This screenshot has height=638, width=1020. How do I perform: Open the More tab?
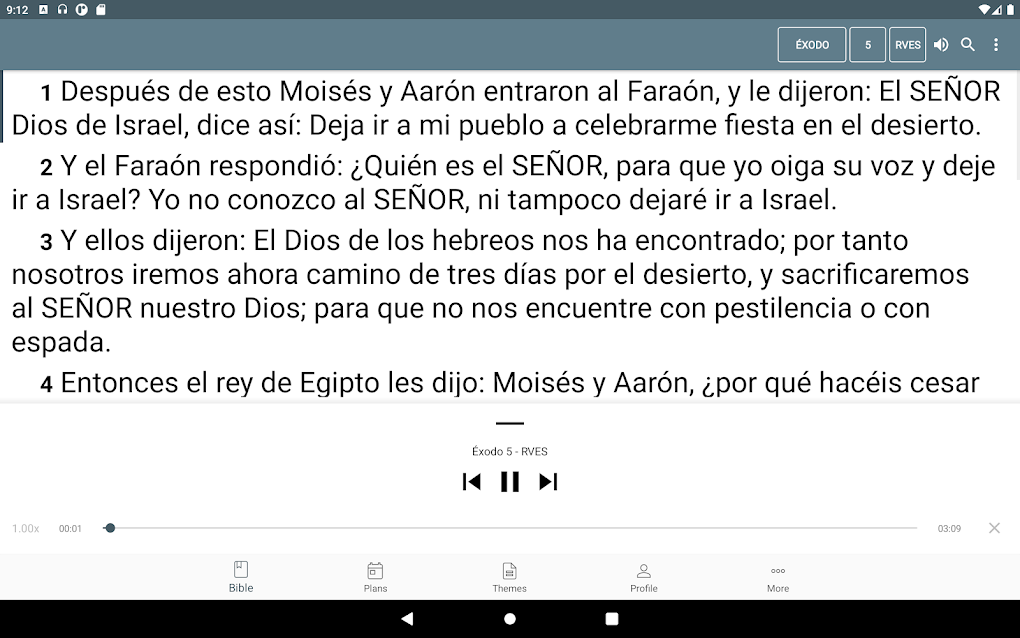778,577
